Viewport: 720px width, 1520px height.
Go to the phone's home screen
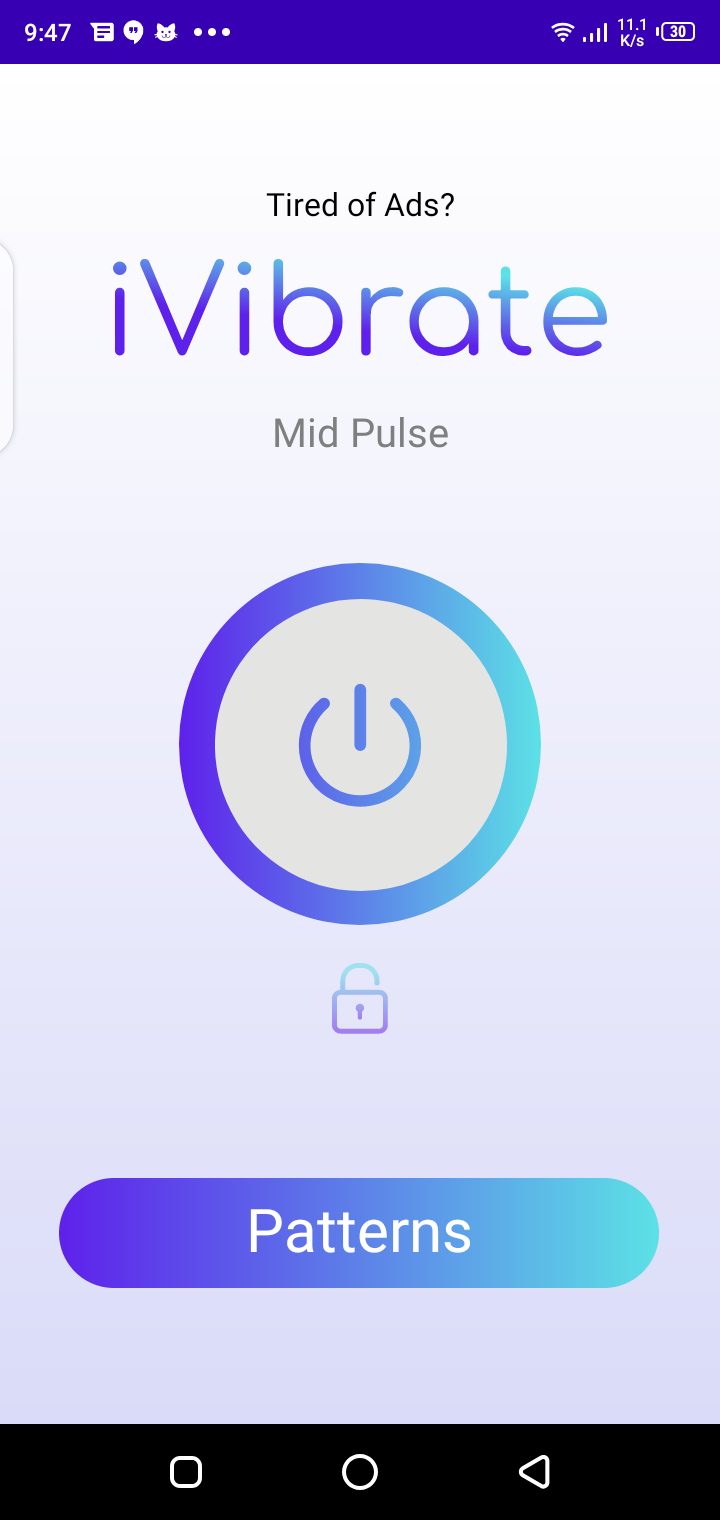point(360,1471)
